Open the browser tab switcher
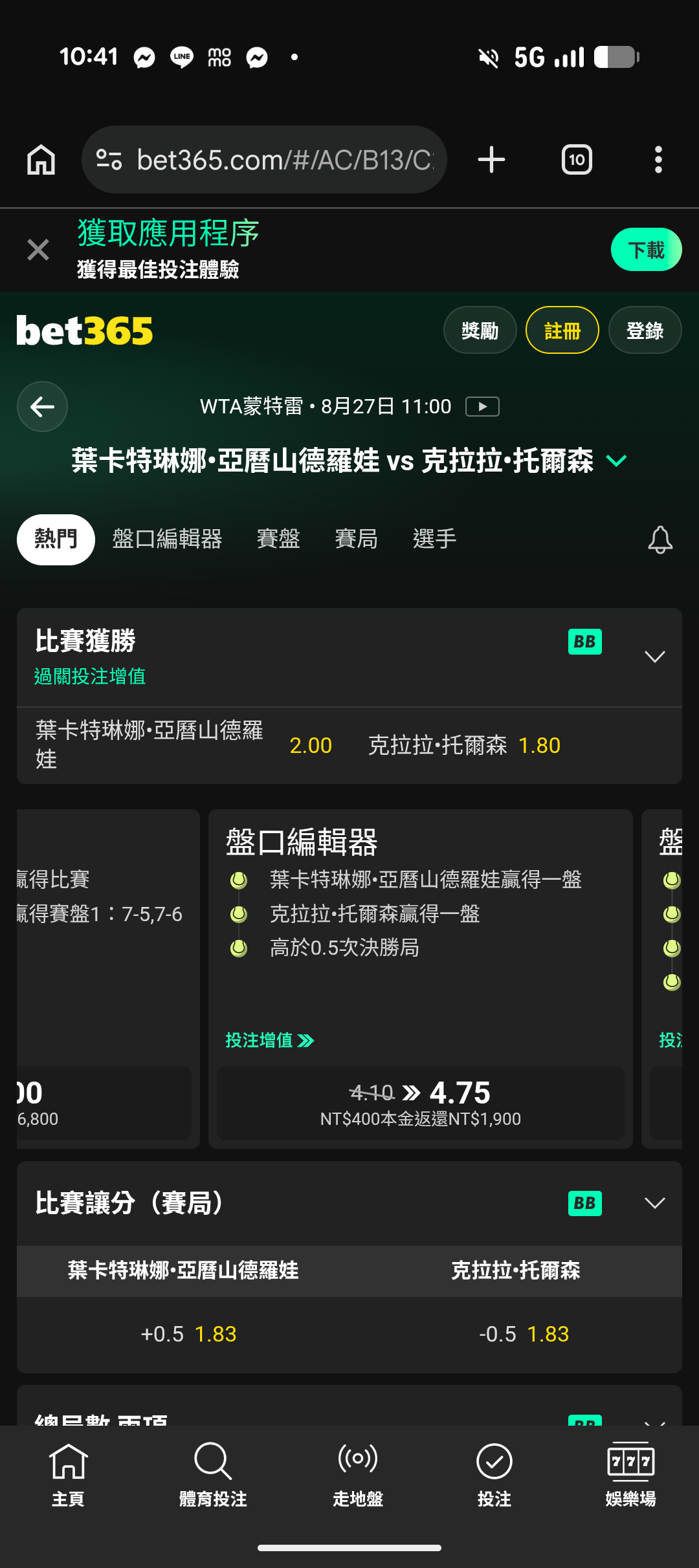The height and width of the screenshot is (1568, 699). pyautogui.click(x=577, y=160)
